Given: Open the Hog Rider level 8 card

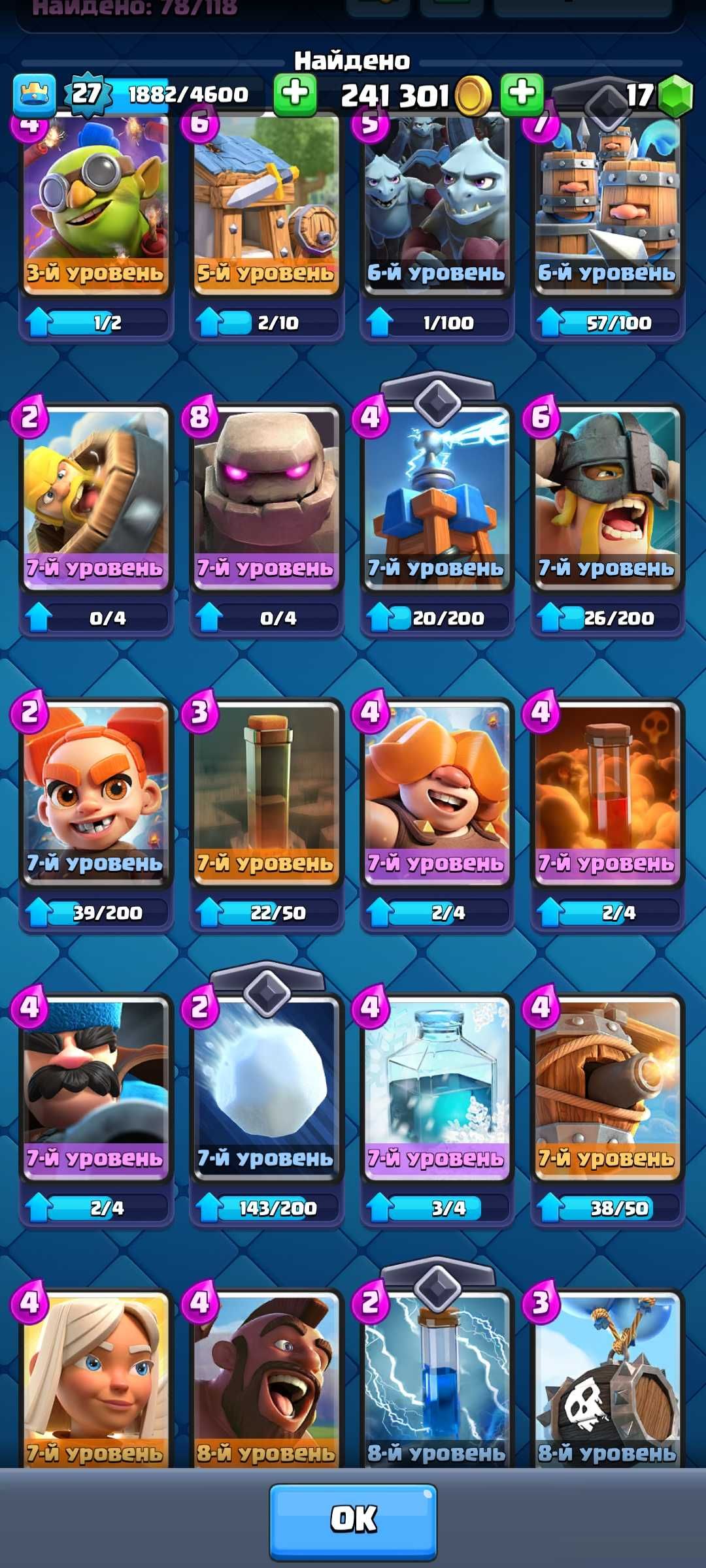Looking at the screenshot, I should pyautogui.click(x=266, y=1379).
